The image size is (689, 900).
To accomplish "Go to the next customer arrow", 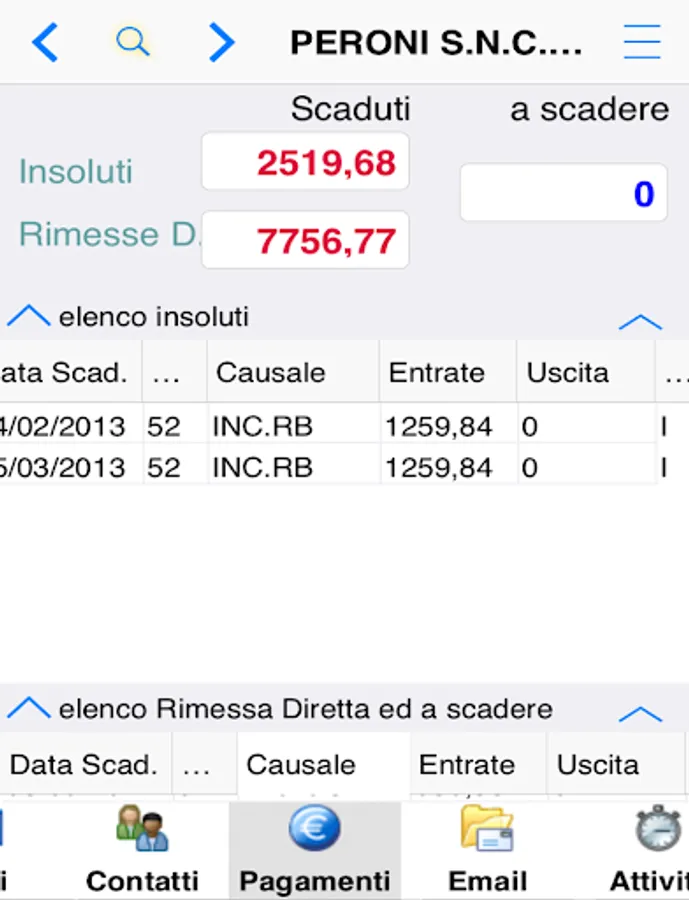I will (x=221, y=42).
